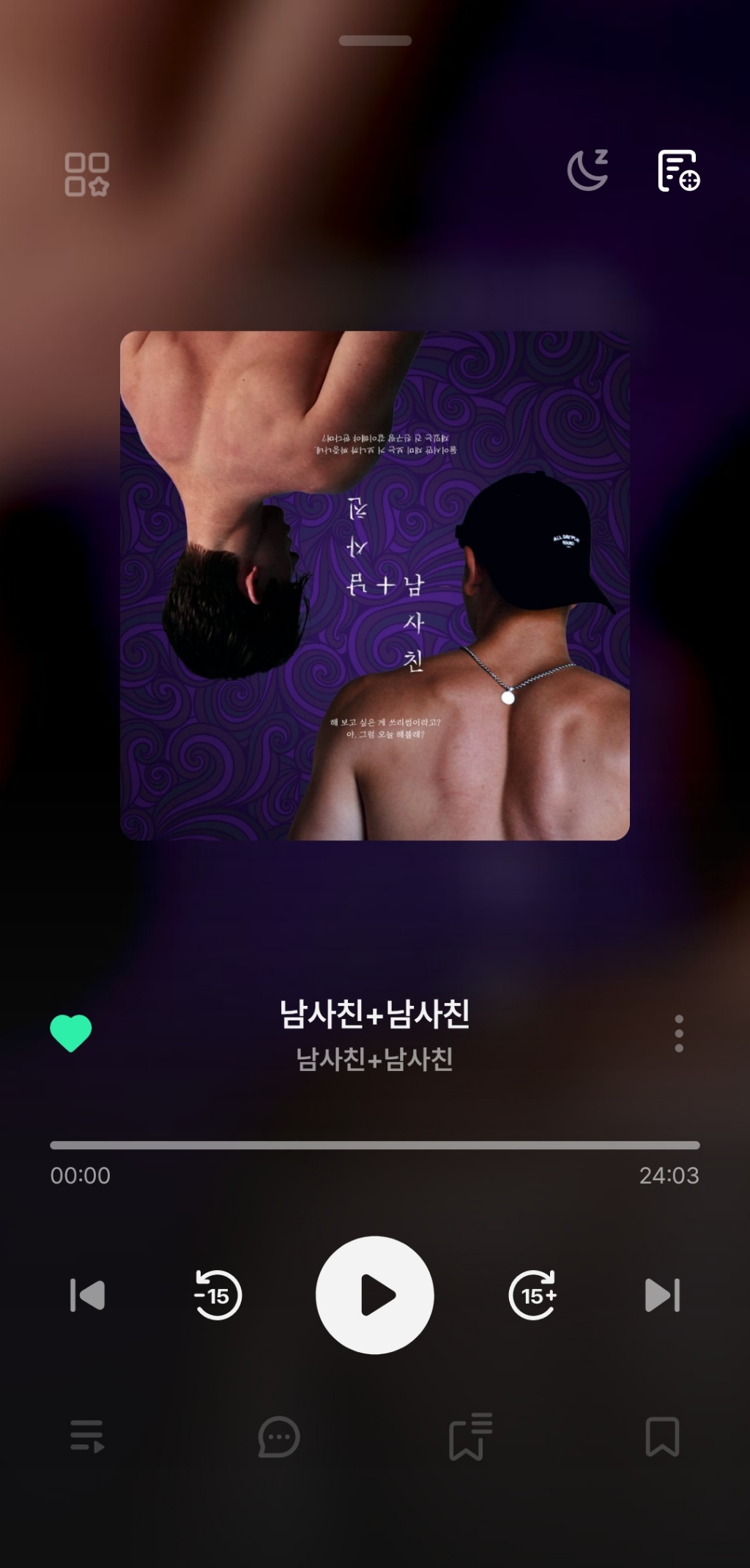Screen dimensions: 750x1568
Task: Open the play queue playlist
Action: click(x=87, y=1436)
